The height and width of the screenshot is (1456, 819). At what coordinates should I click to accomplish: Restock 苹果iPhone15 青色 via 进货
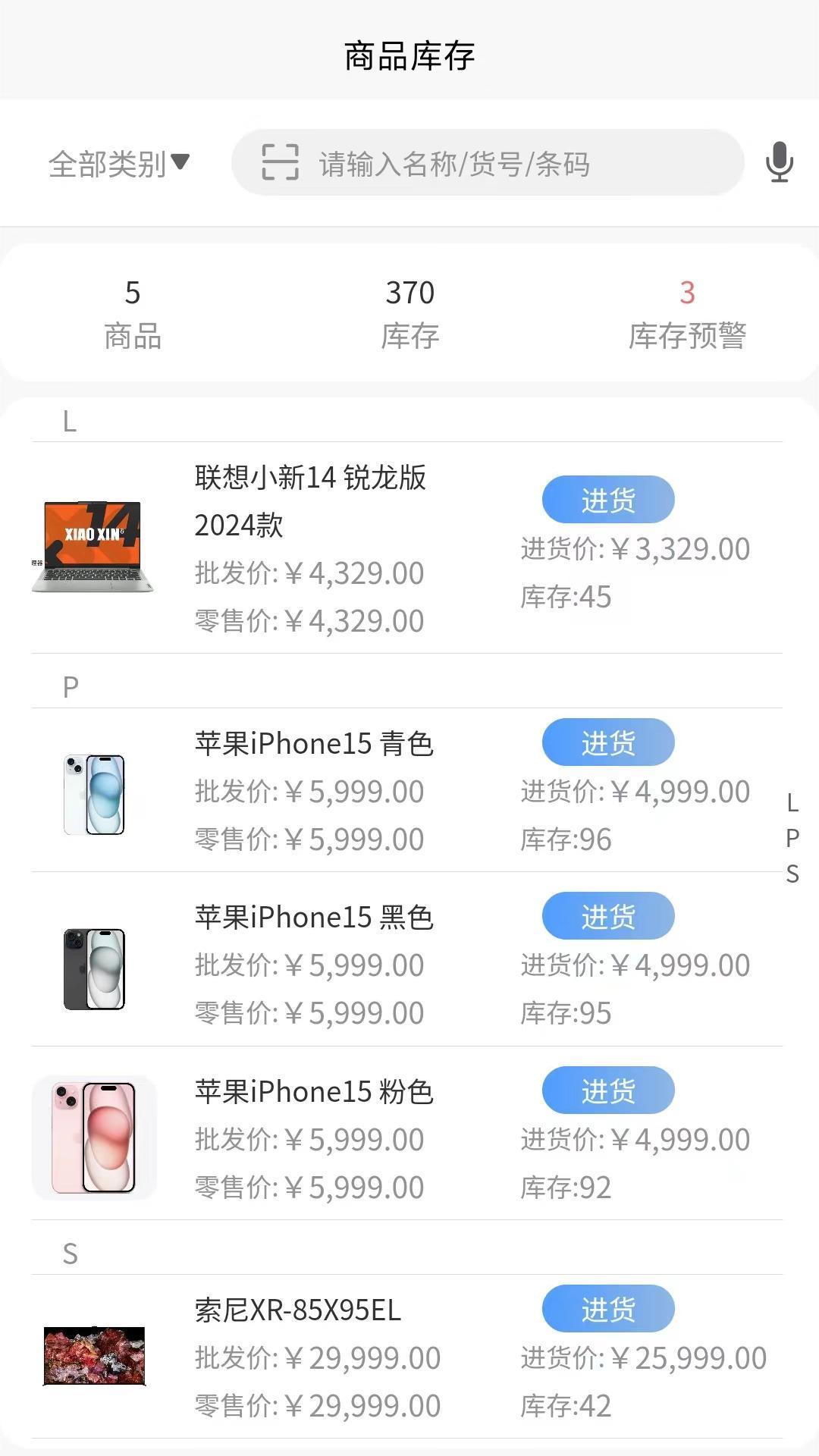(607, 742)
